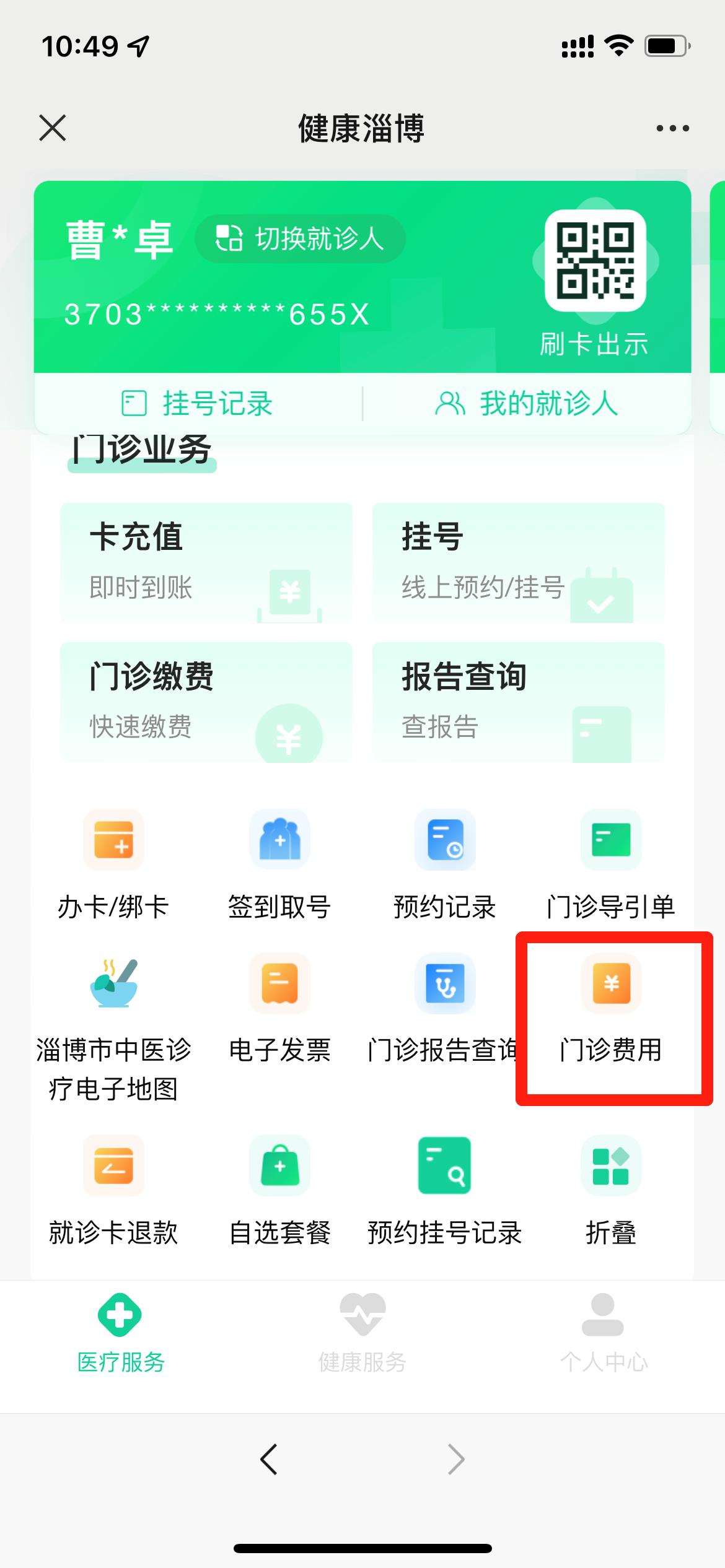Close the 健康淄博 mini program
The image size is (725, 1568).
pyautogui.click(x=53, y=128)
